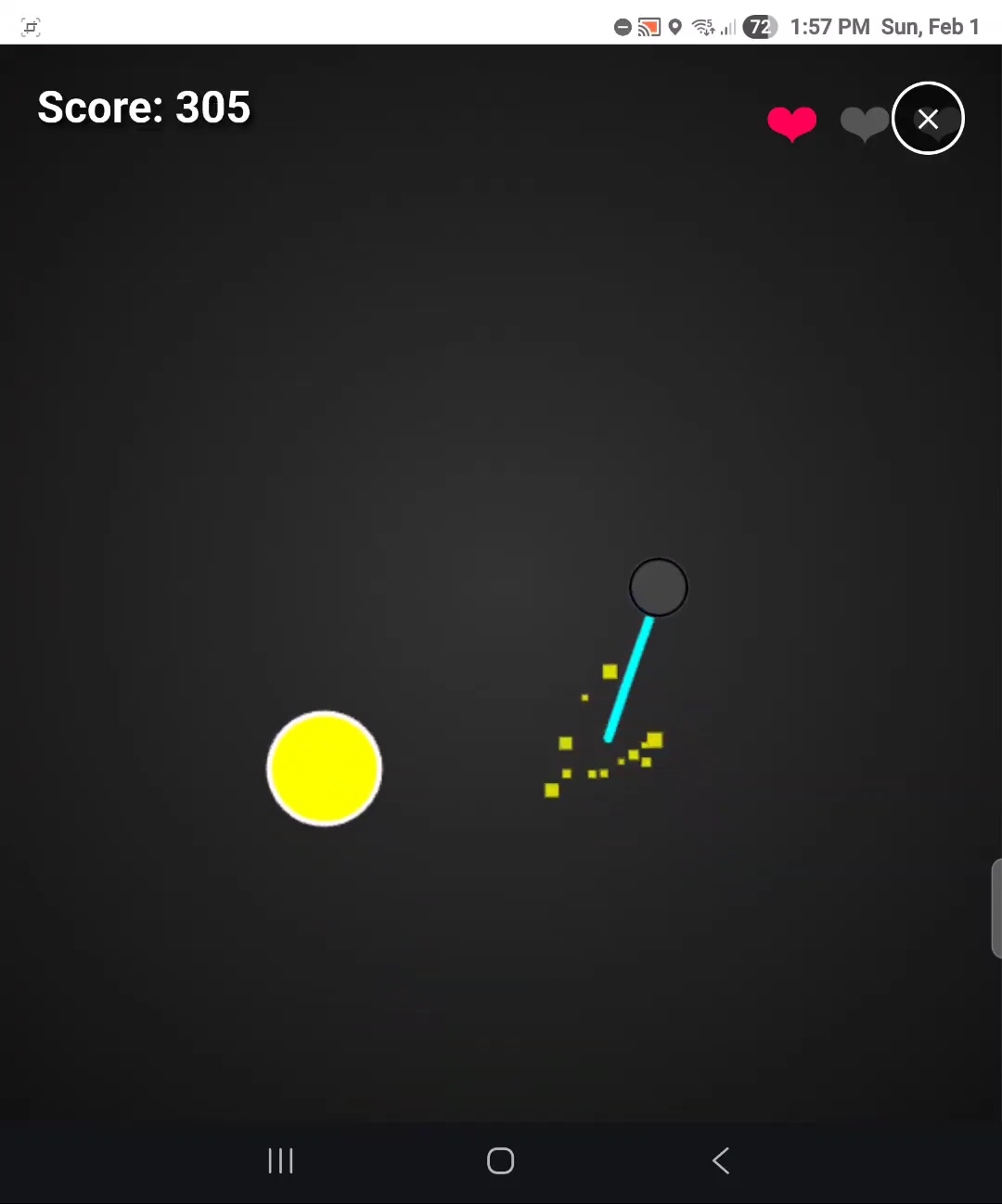Close the game with the X button
The image size is (1002, 1204).
[928, 119]
